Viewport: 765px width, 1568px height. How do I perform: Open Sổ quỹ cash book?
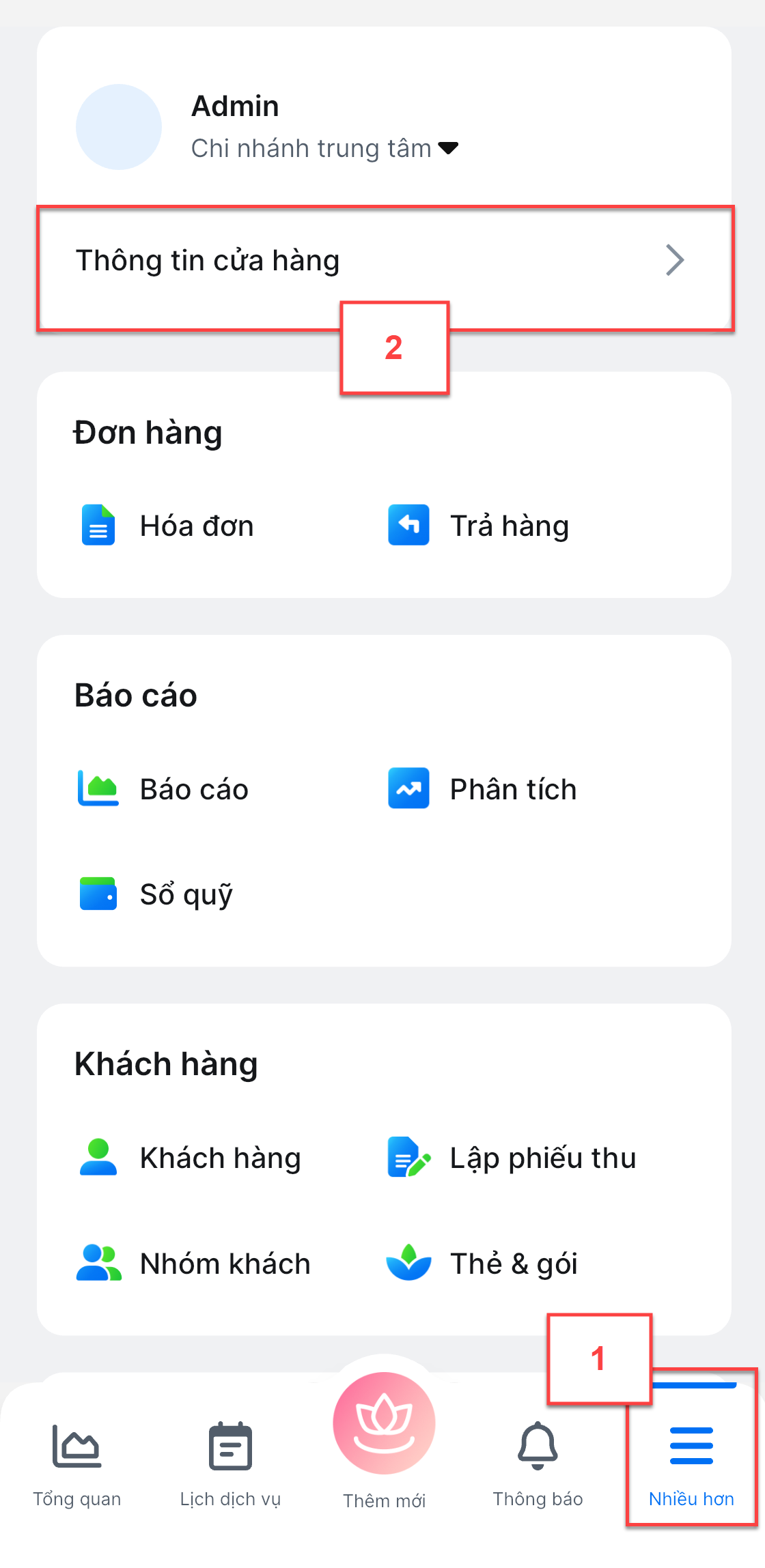point(156,894)
